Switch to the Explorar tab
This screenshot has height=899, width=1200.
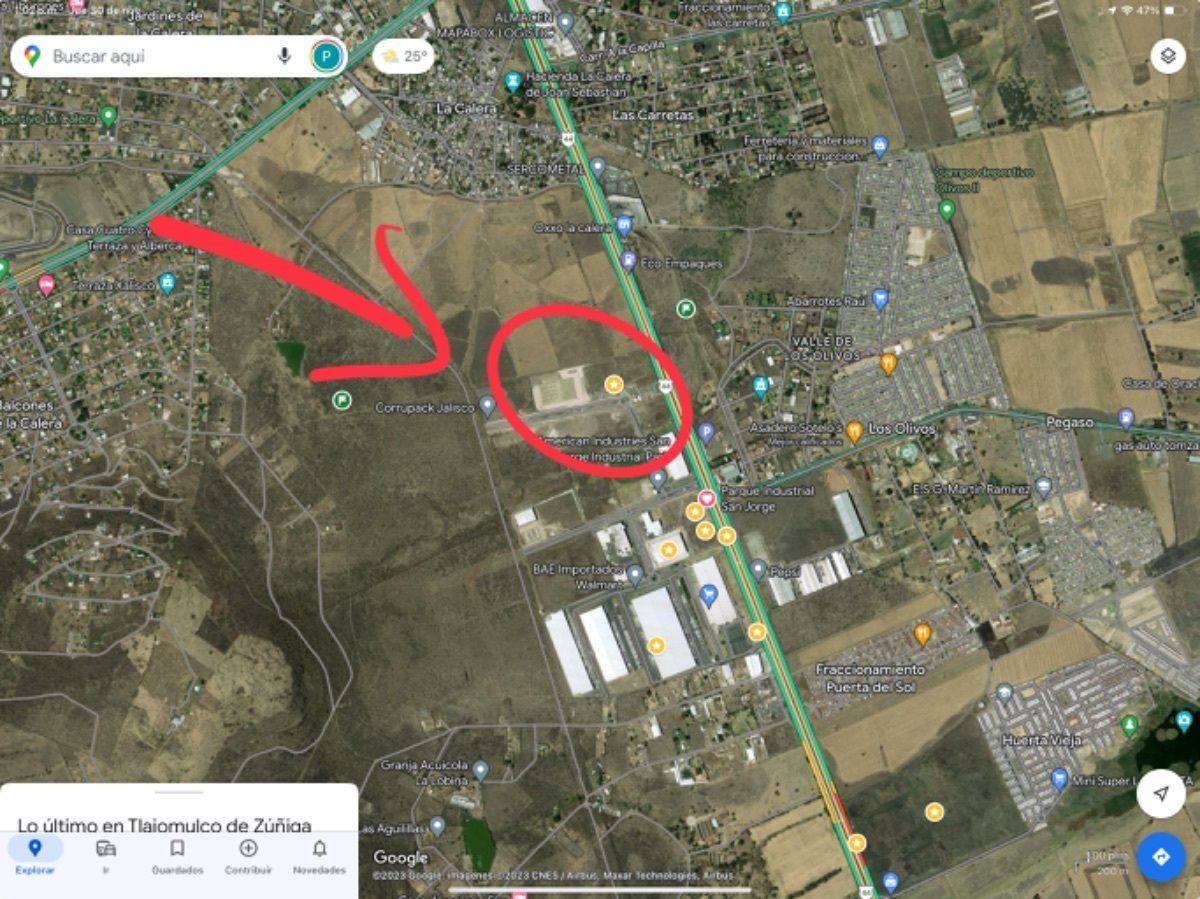[35, 856]
